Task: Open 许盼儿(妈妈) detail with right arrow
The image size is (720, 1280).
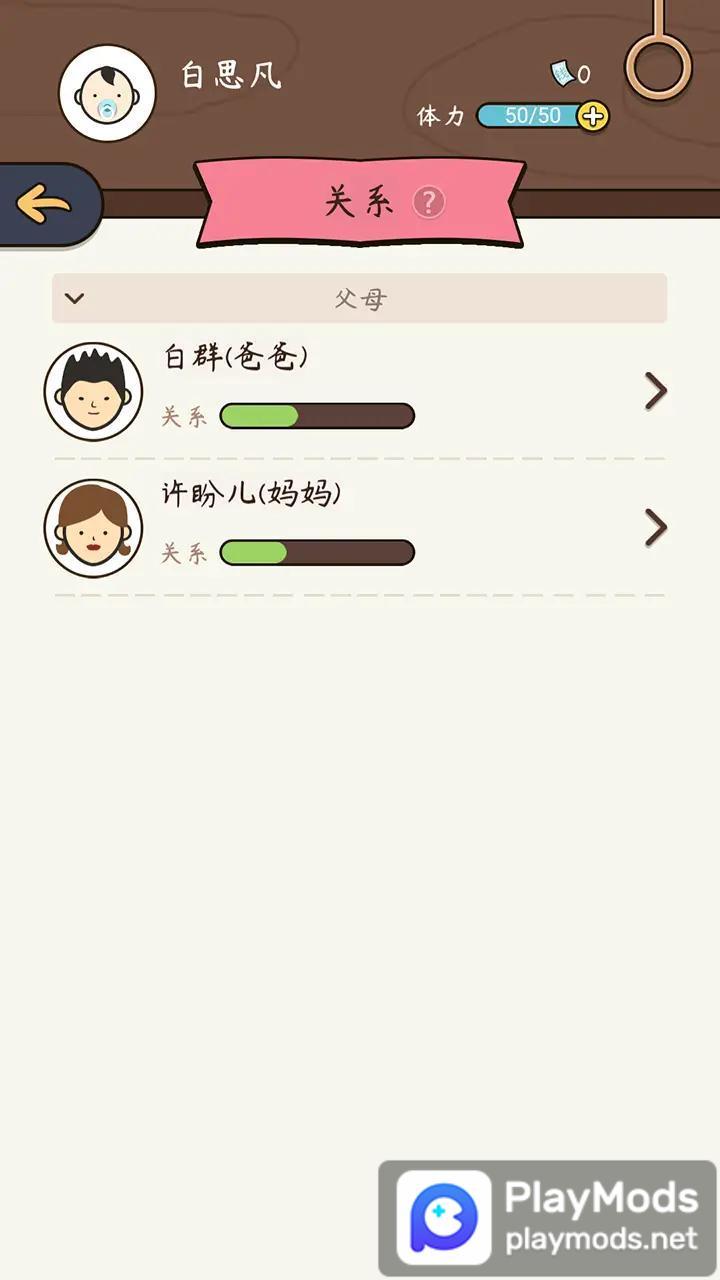Action: [x=656, y=527]
